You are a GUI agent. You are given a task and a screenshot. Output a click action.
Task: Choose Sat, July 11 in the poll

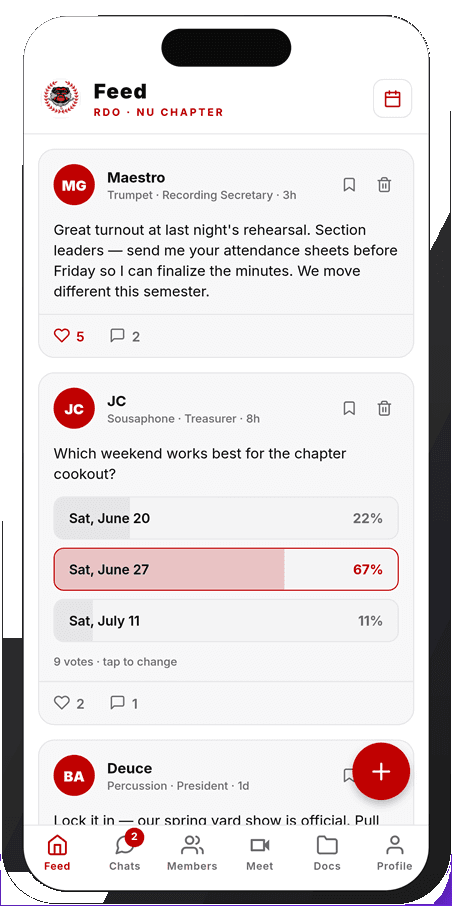[x=226, y=621]
